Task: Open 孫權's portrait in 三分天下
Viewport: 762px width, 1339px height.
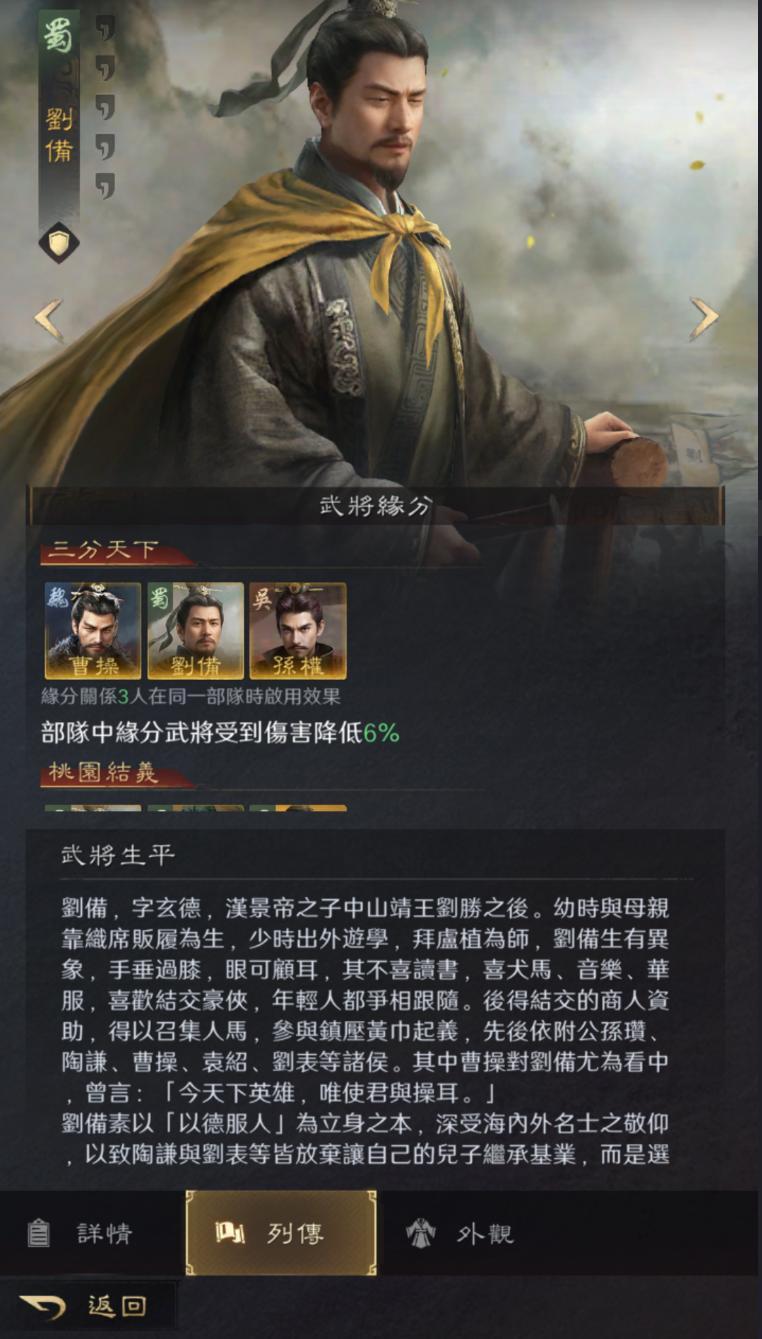Action: click(x=298, y=630)
